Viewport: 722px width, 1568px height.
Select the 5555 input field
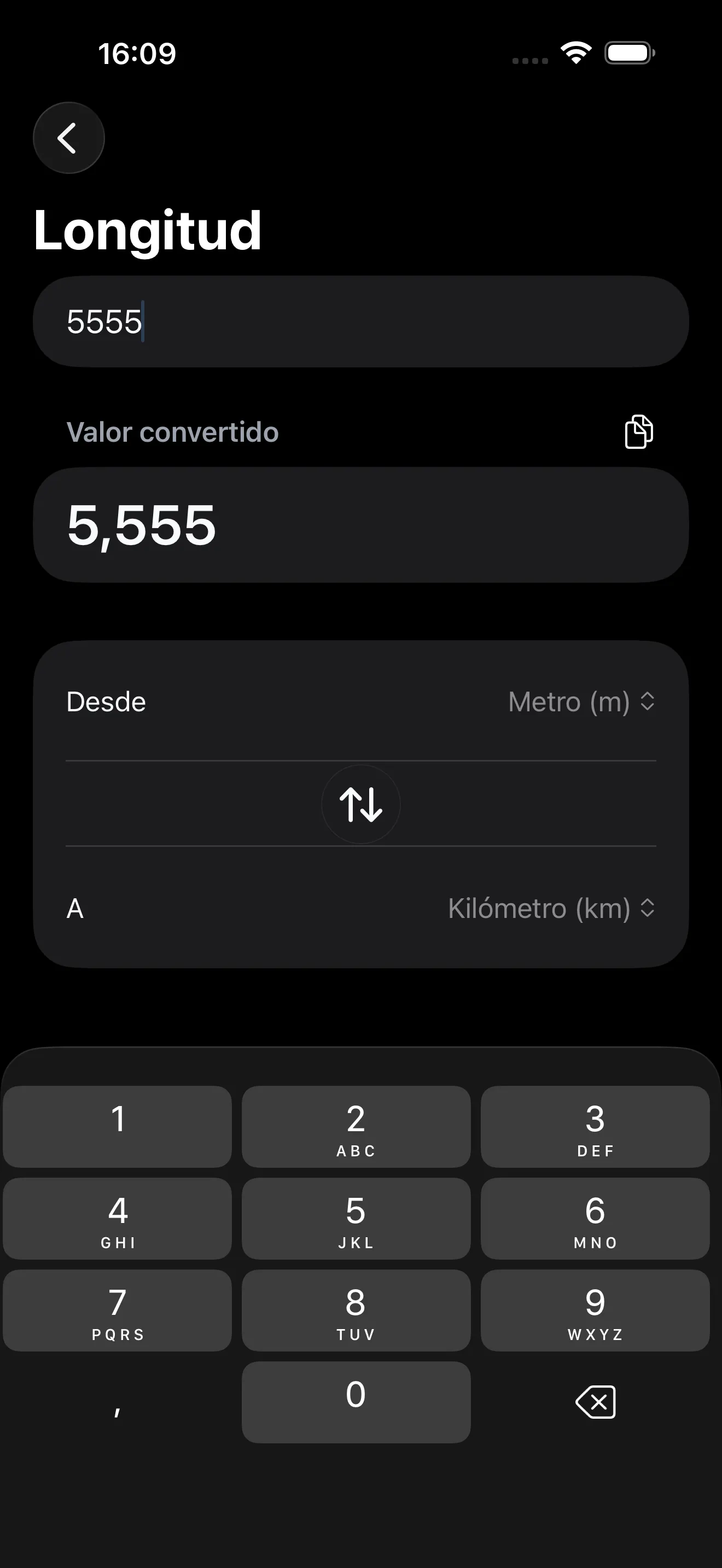[360, 320]
